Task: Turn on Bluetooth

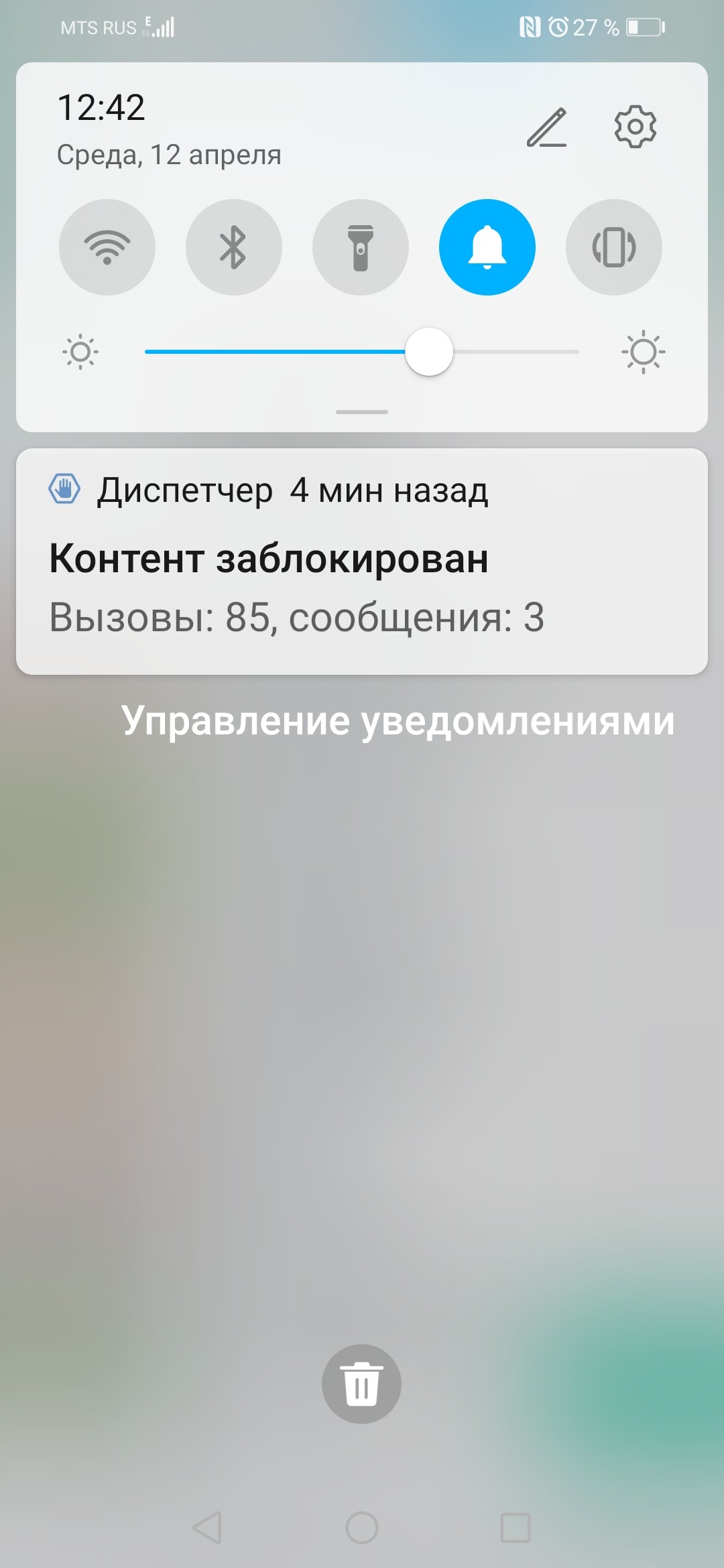Action: point(233,247)
